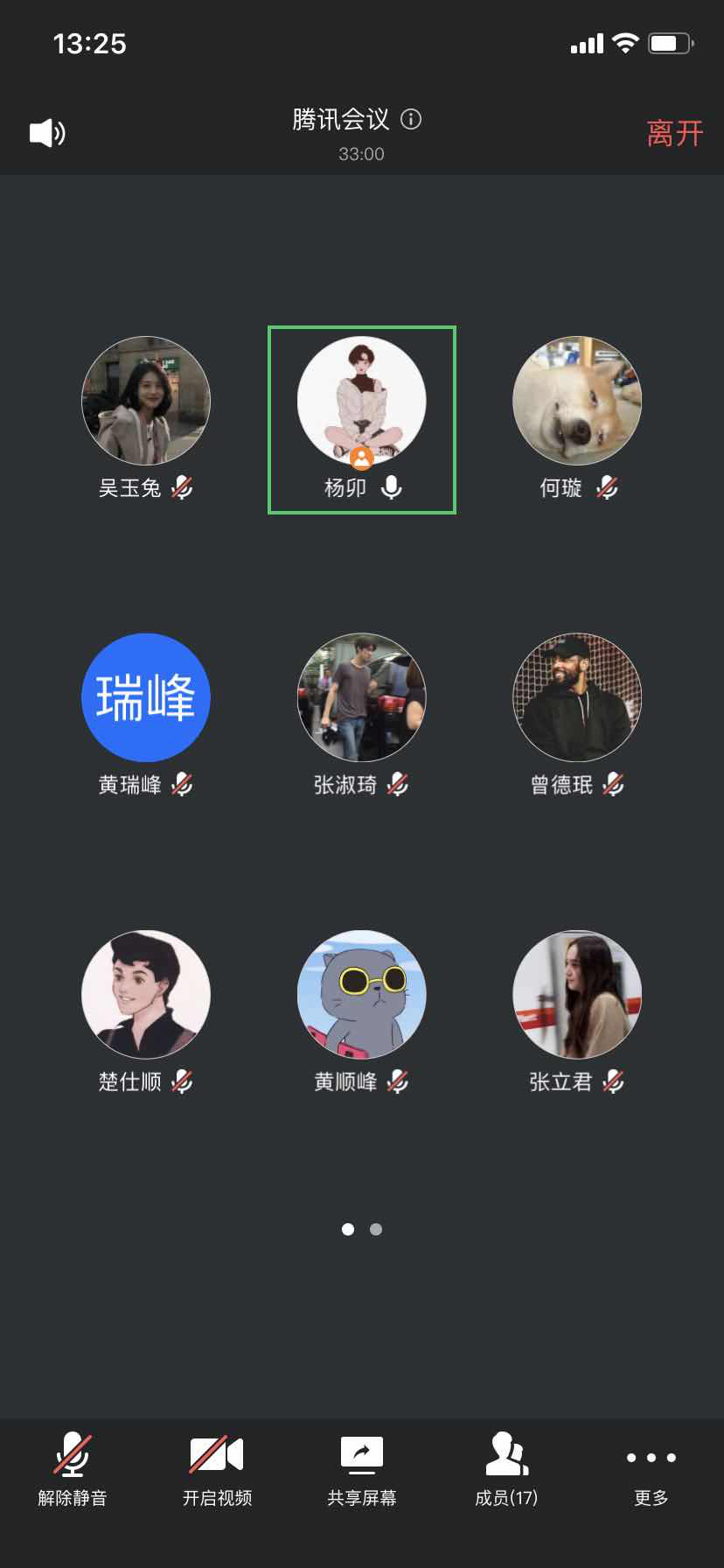Start screen sharing with 共享屏幕
Image resolution: width=724 pixels, height=1568 pixels.
tap(362, 1471)
